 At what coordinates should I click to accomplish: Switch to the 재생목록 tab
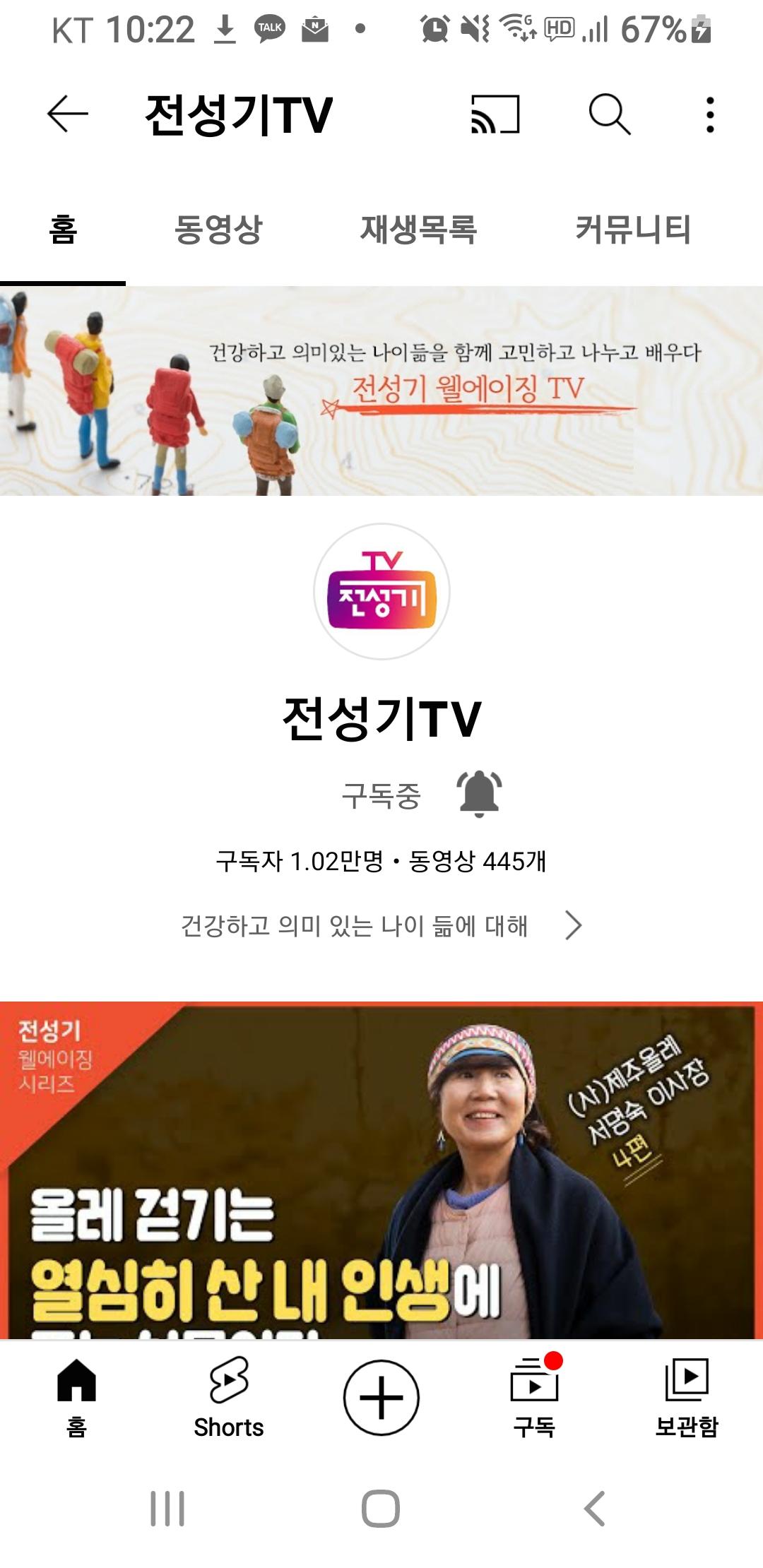pyautogui.click(x=419, y=230)
